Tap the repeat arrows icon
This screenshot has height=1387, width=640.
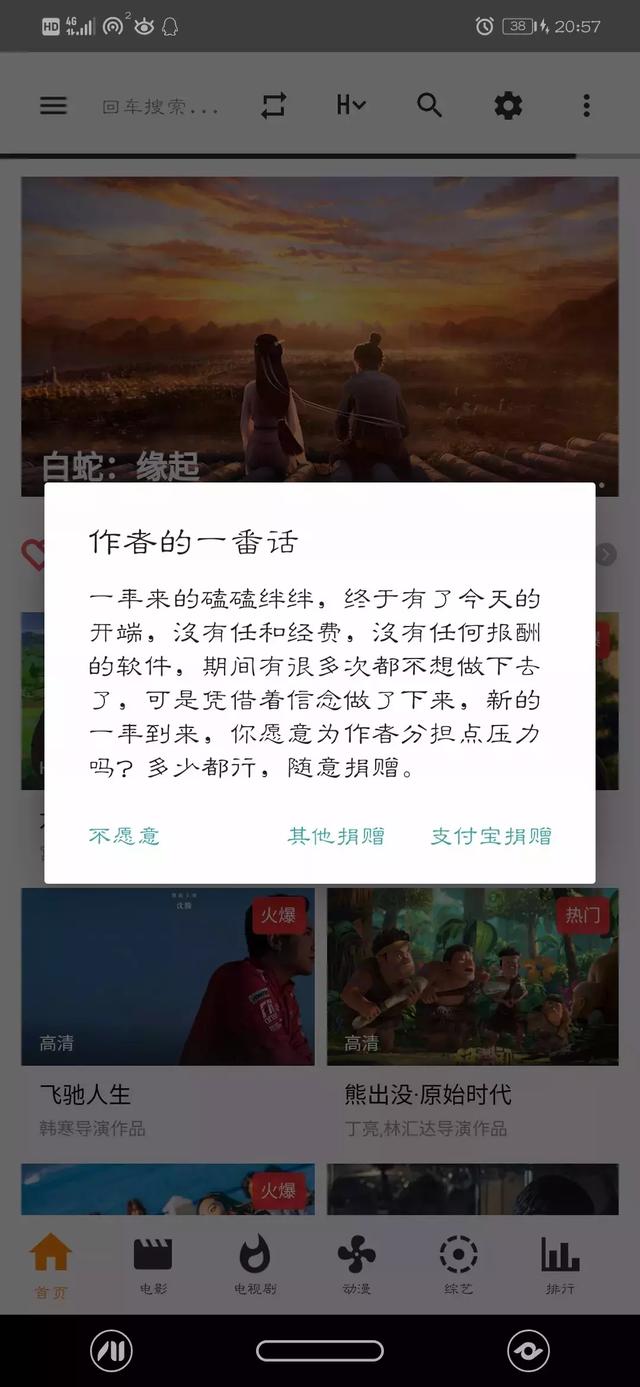click(273, 105)
